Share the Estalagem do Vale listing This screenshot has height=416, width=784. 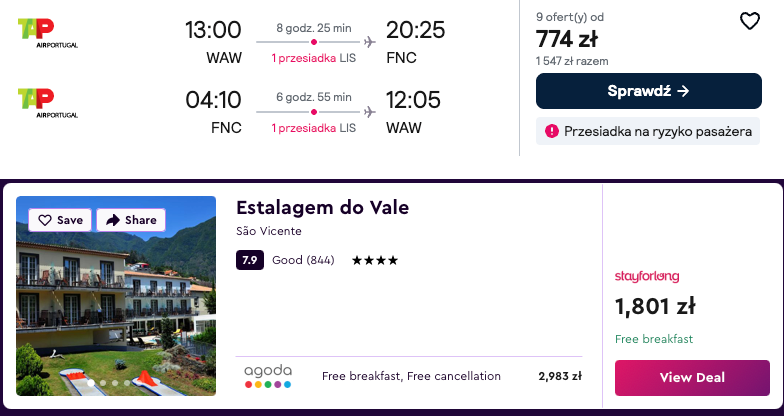click(x=132, y=220)
